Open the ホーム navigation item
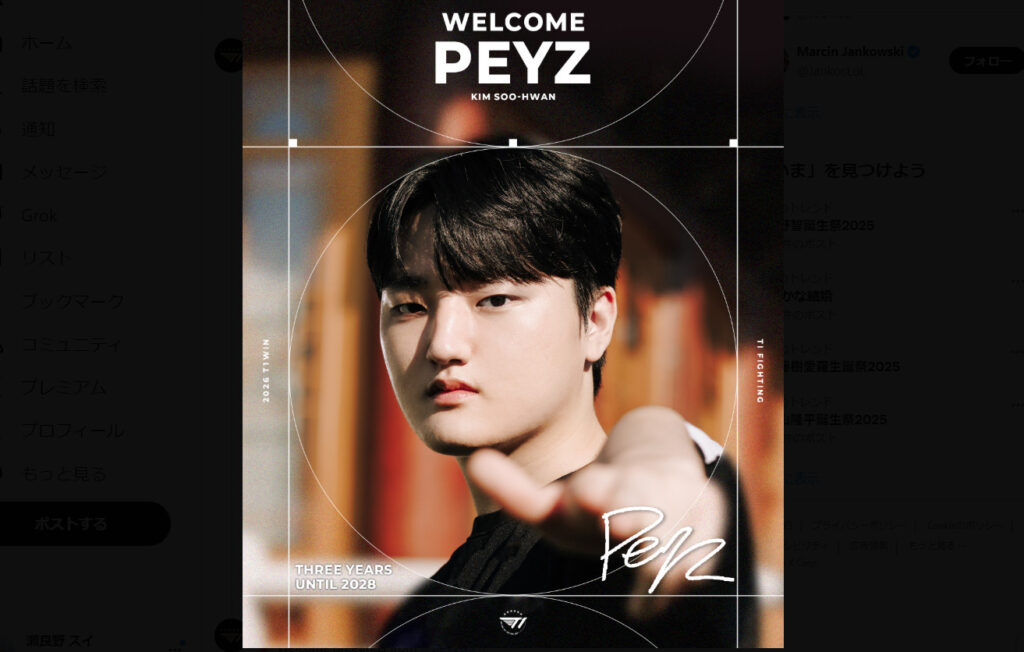Viewport: 1024px width, 652px height. [46, 43]
